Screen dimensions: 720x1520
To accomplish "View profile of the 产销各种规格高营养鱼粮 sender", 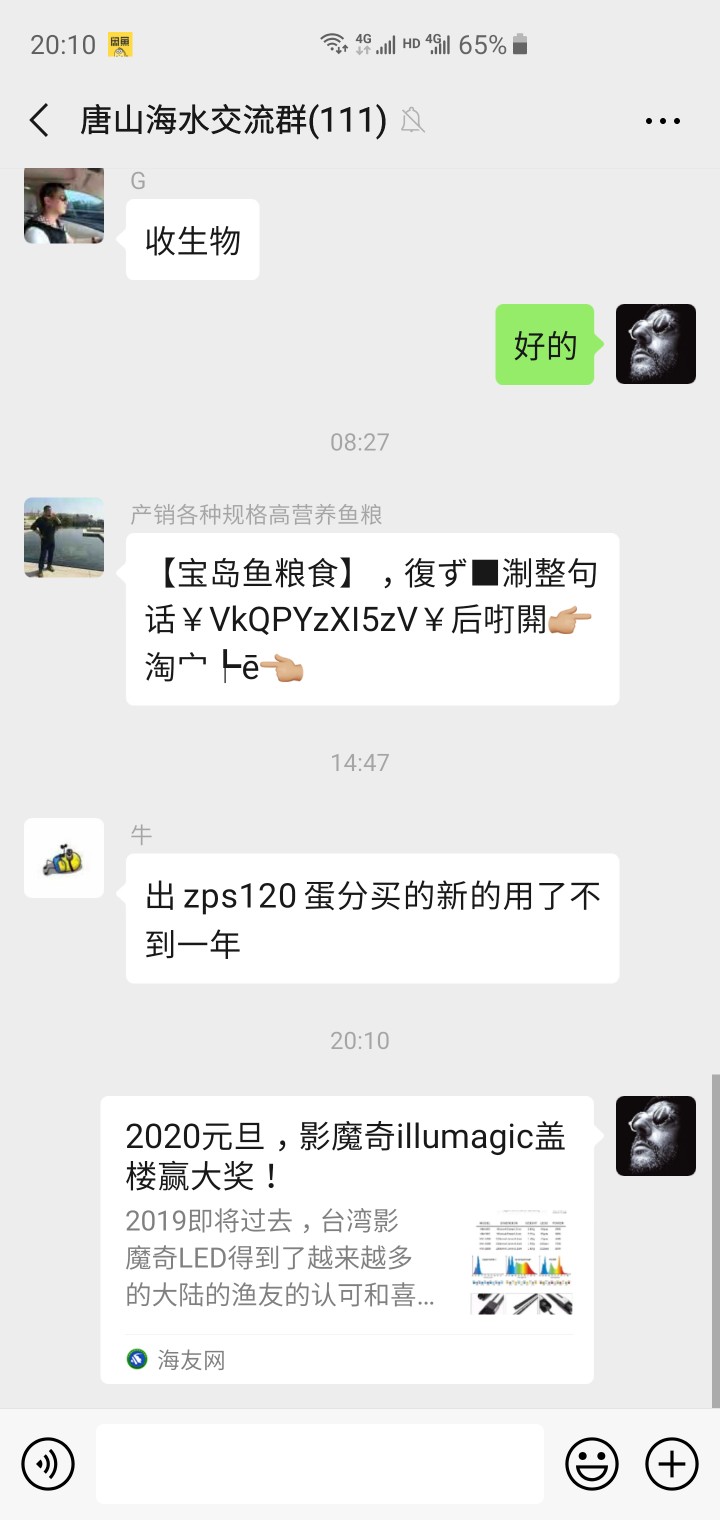I will tap(64, 538).
